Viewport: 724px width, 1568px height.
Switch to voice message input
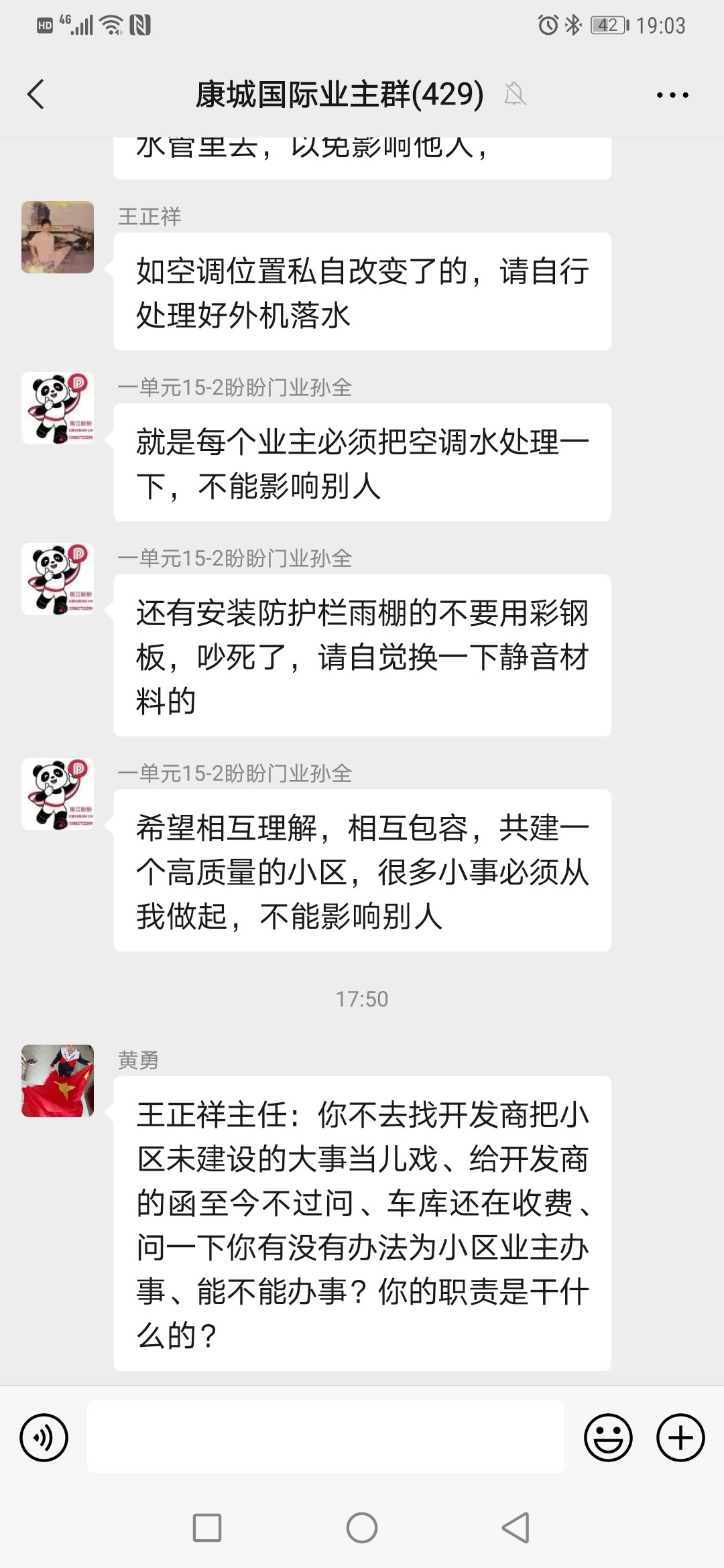[44, 1437]
